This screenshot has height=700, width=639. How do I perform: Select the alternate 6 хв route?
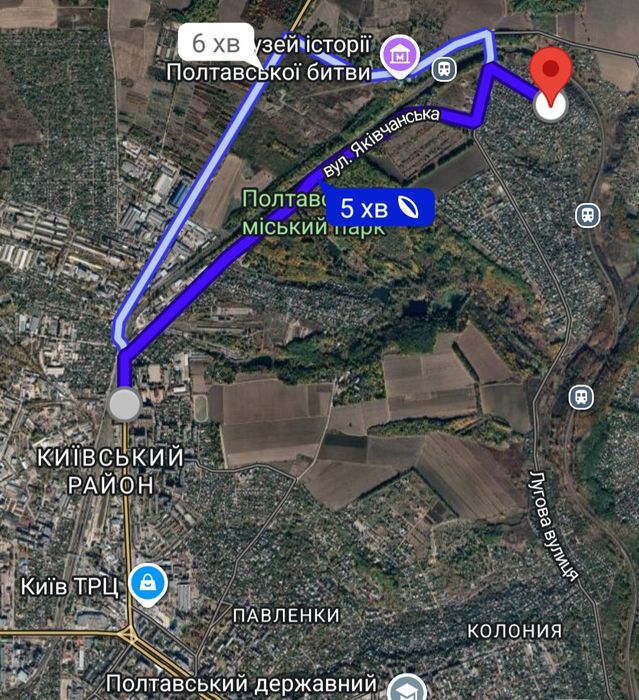pos(214,44)
